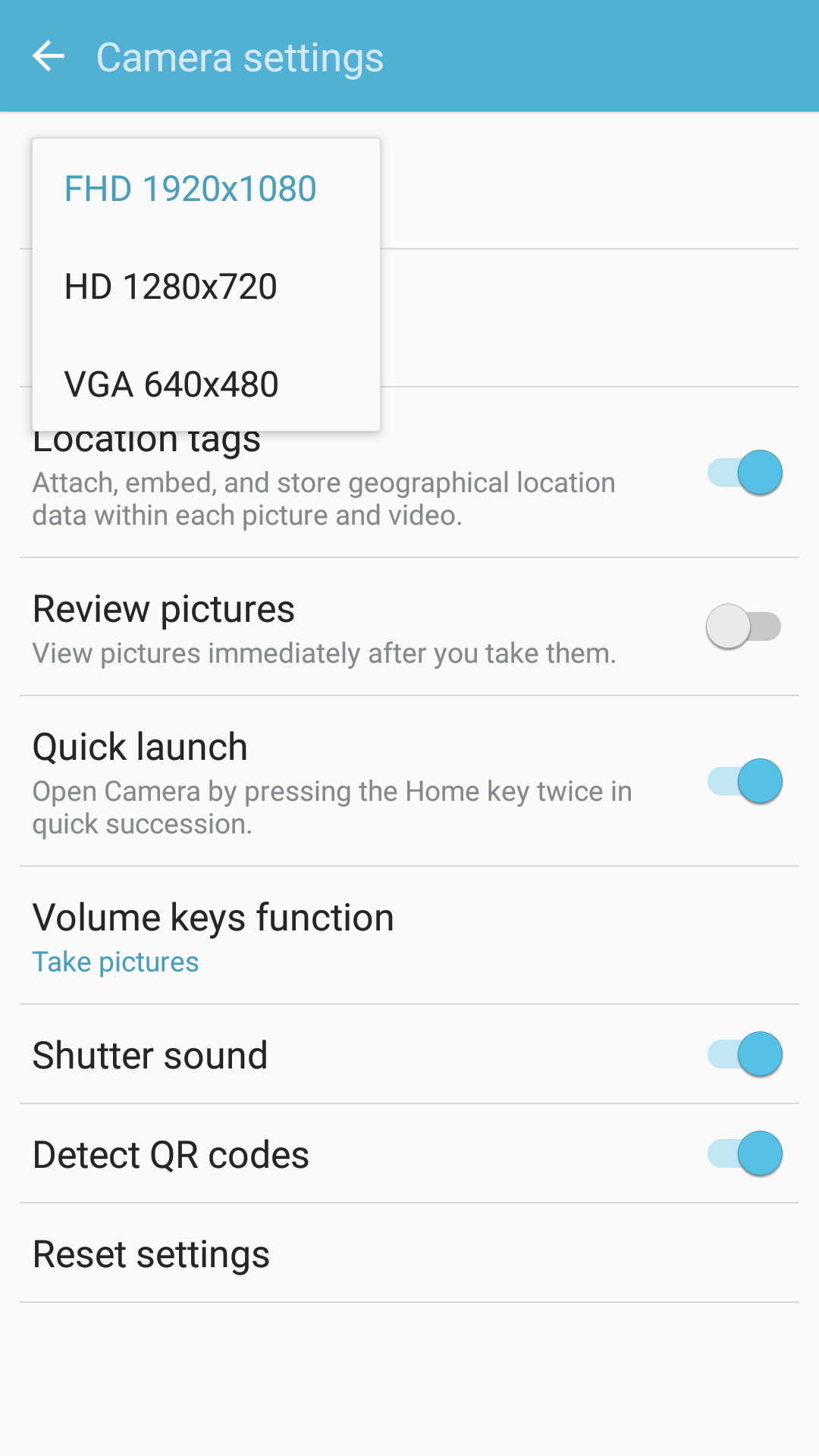Select FHD 1920x1080 resolution
819x1456 pixels.
[190, 189]
